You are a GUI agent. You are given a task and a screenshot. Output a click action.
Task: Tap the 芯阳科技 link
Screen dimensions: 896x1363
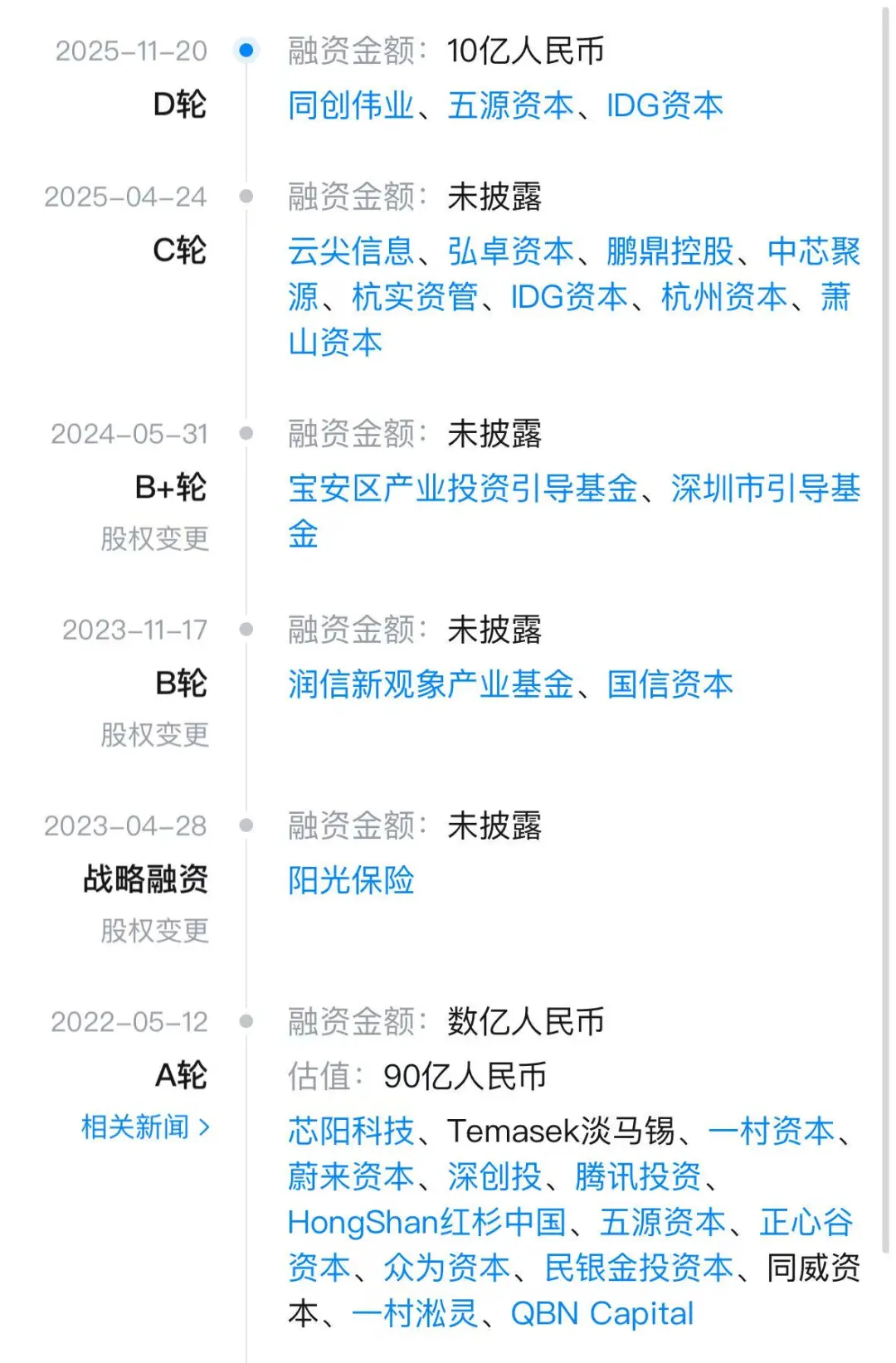[350, 1131]
